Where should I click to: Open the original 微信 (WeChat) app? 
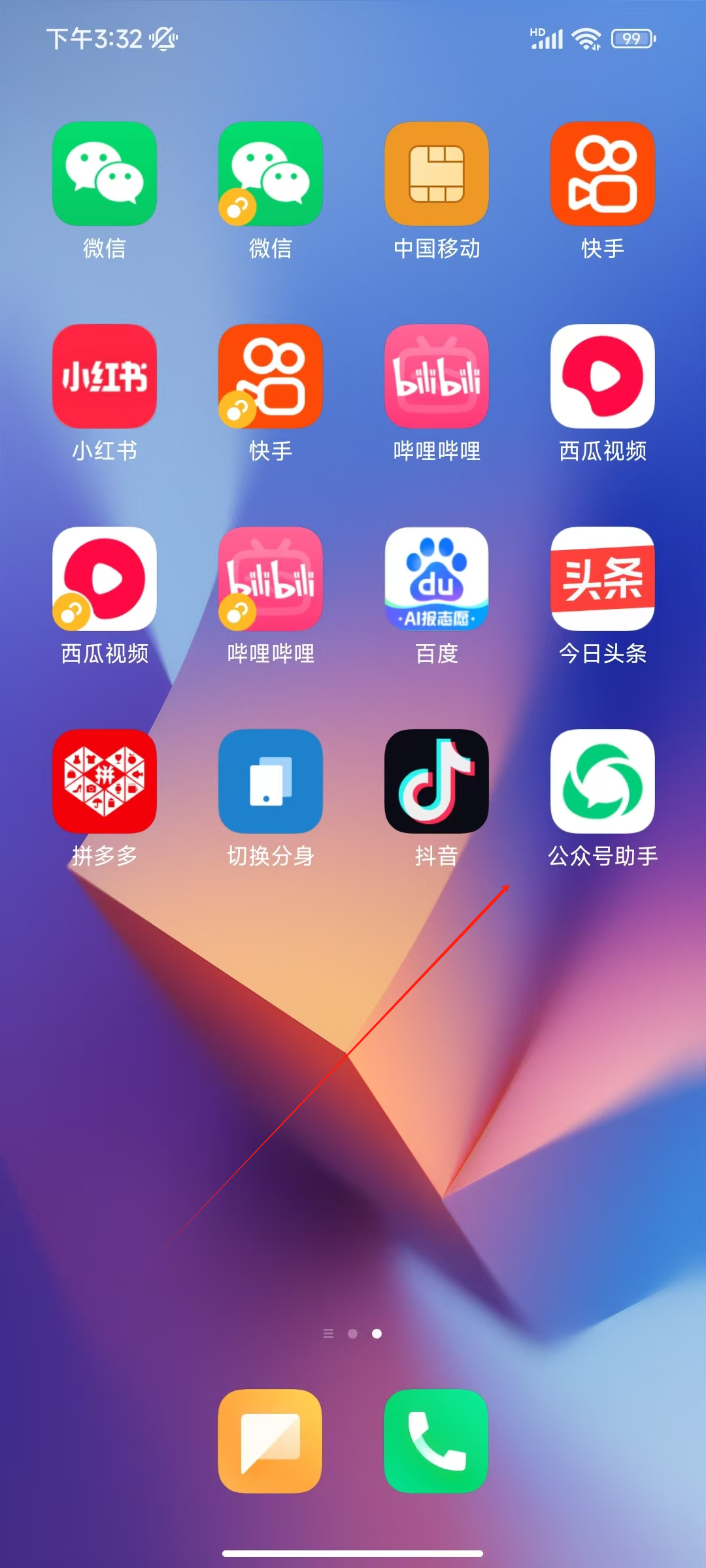point(105,174)
